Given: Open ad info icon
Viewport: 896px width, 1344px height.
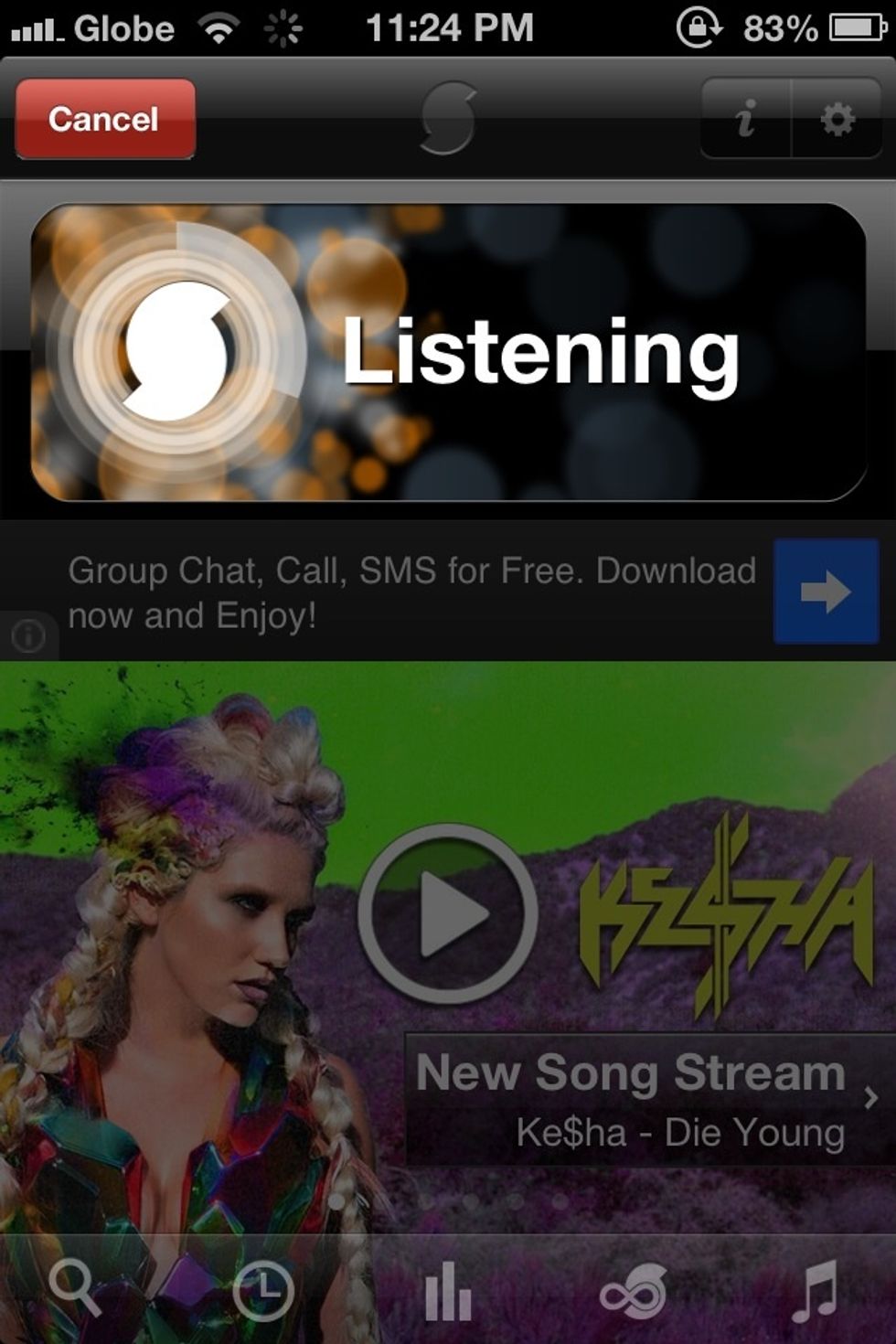Looking at the screenshot, I should pos(28,635).
